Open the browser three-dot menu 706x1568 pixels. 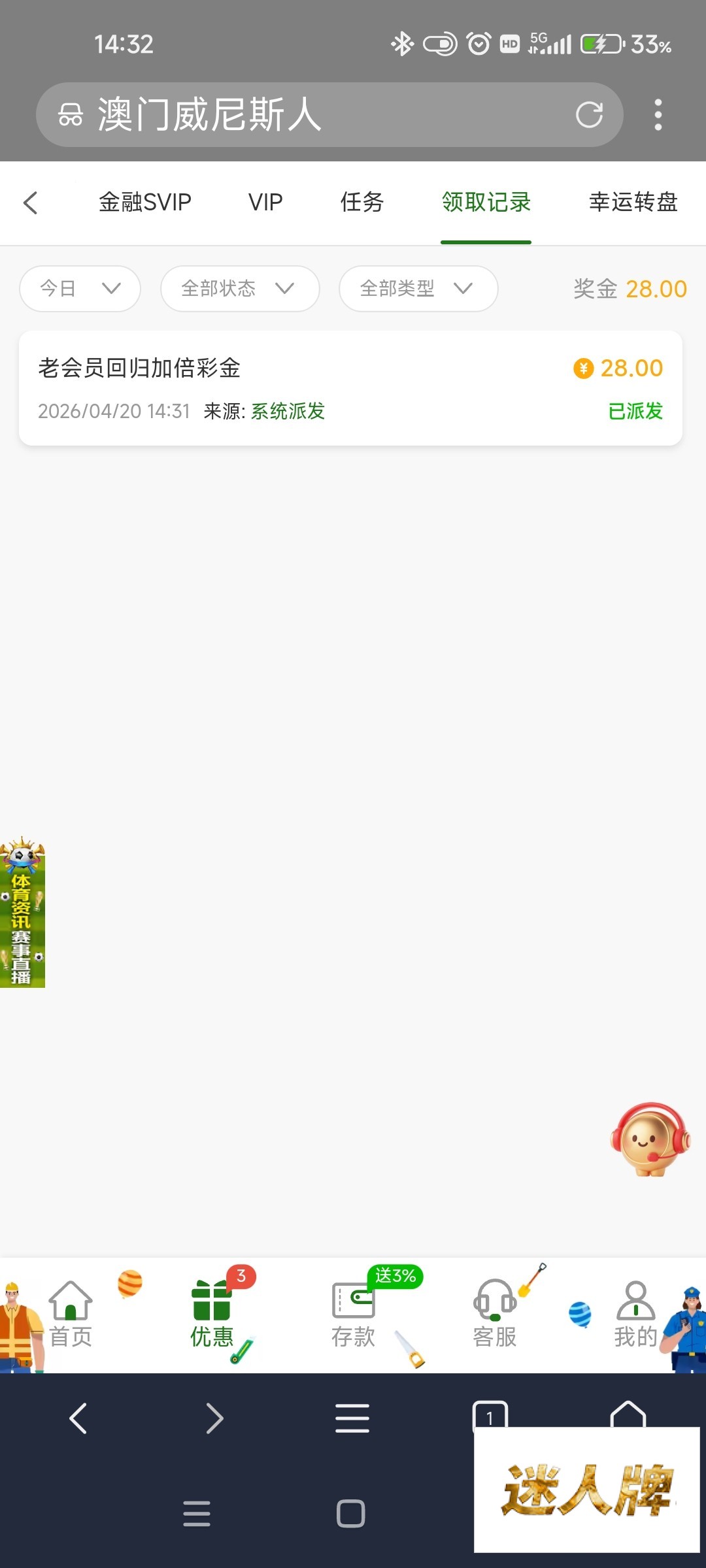658,115
